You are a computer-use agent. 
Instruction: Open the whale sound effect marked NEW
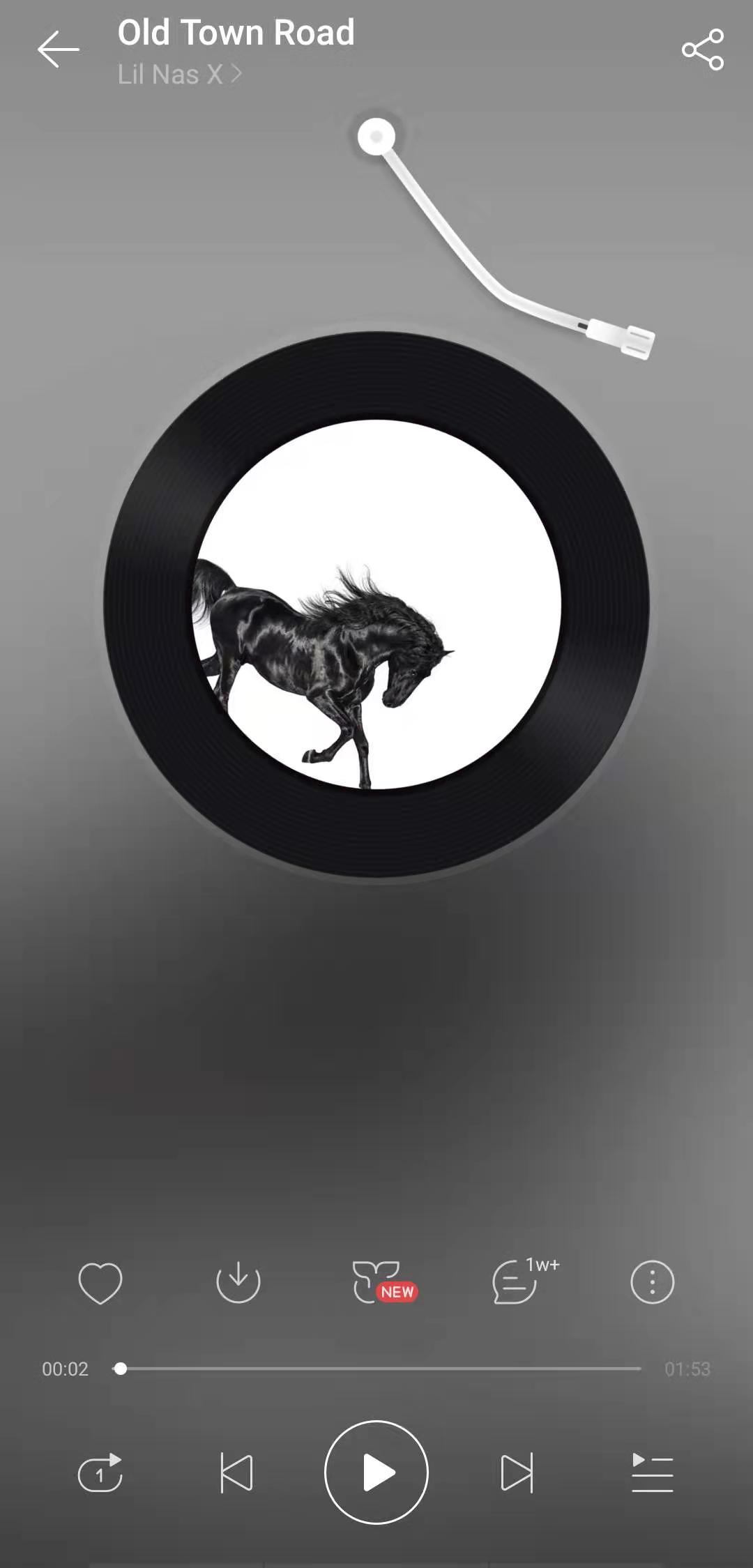coord(384,1281)
